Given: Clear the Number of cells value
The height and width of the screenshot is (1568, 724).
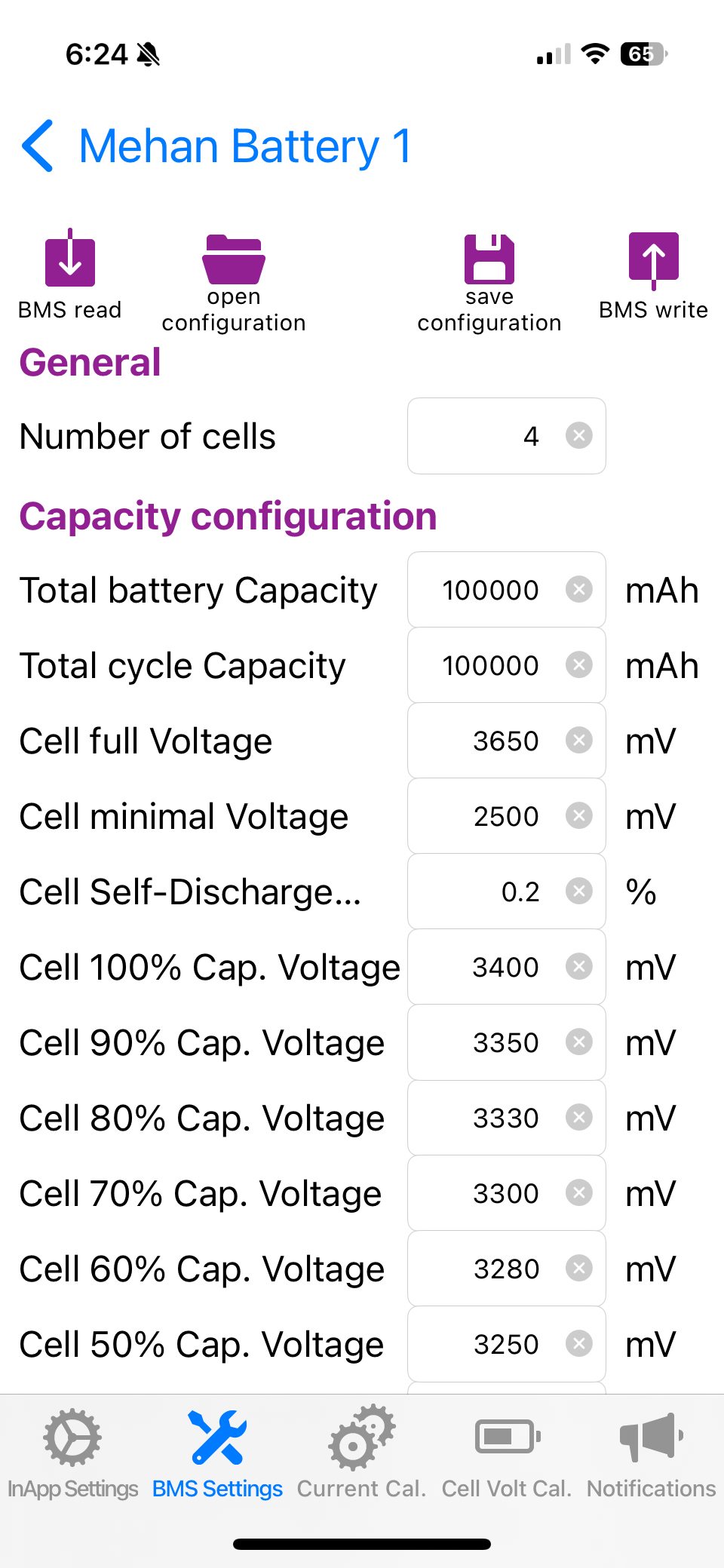Looking at the screenshot, I should pyautogui.click(x=579, y=436).
